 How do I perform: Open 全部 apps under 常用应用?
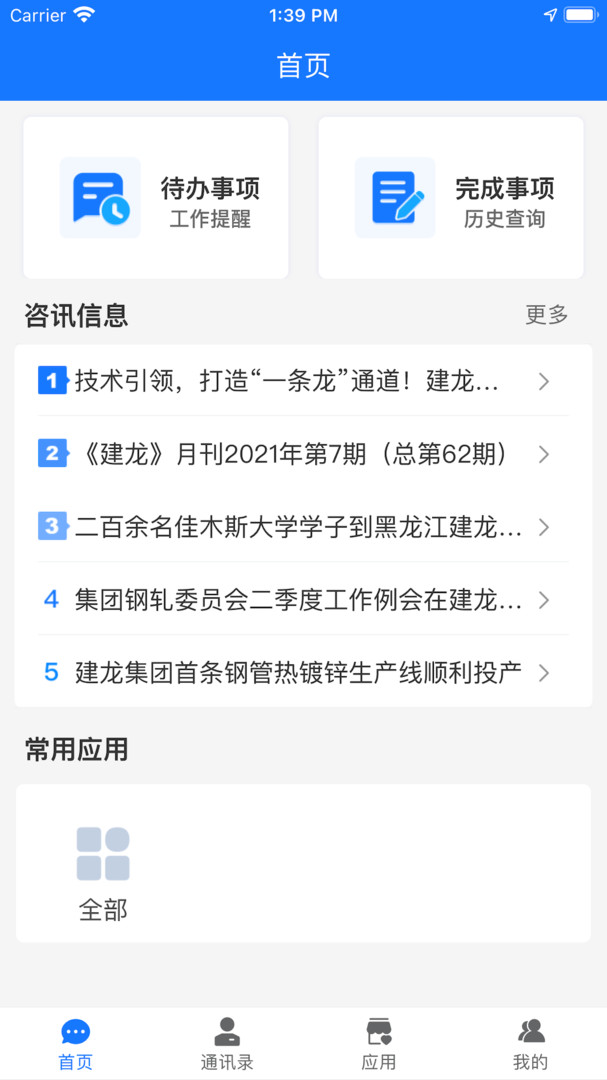click(x=103, y=873)
